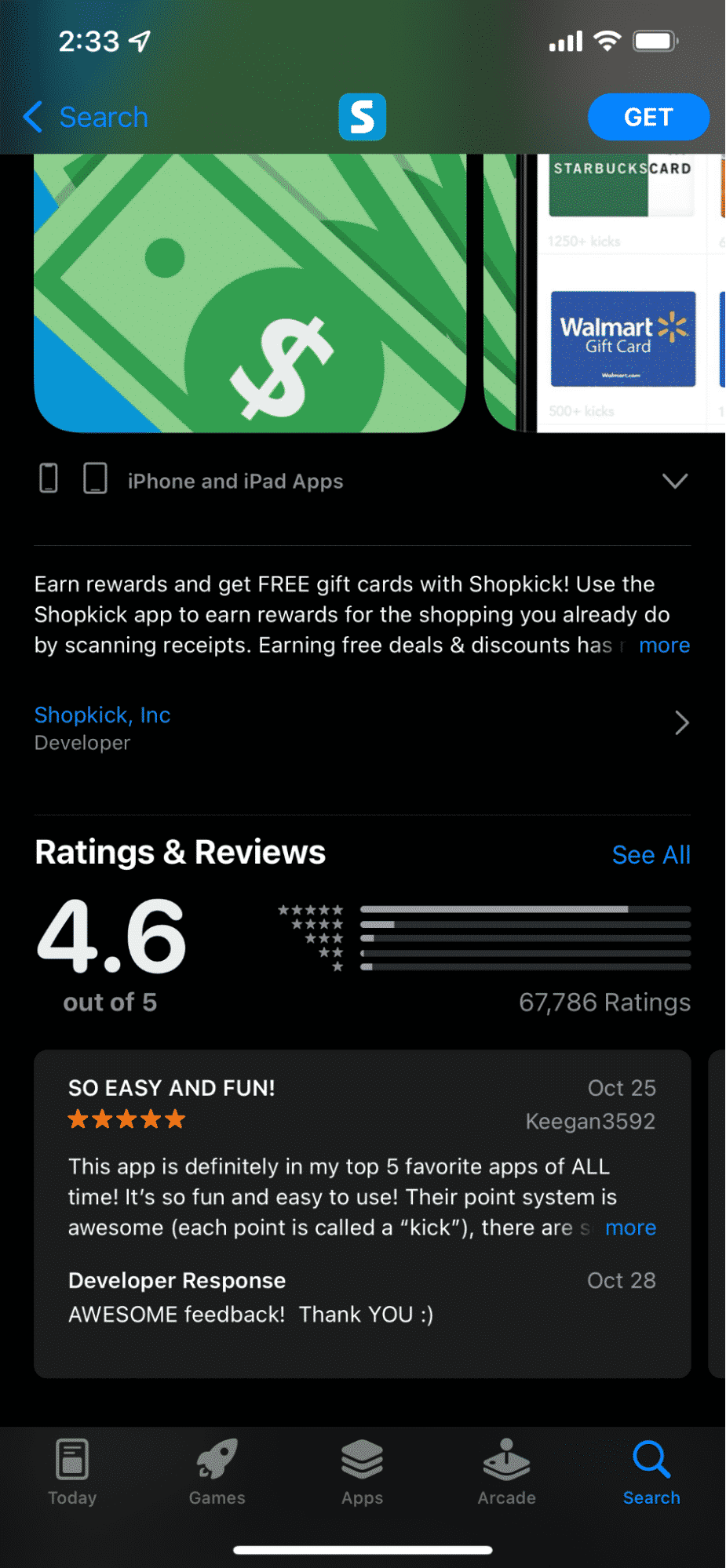Switch to the Games tab
This screenshot has height=1568, width=726.
coord(217,1472)
